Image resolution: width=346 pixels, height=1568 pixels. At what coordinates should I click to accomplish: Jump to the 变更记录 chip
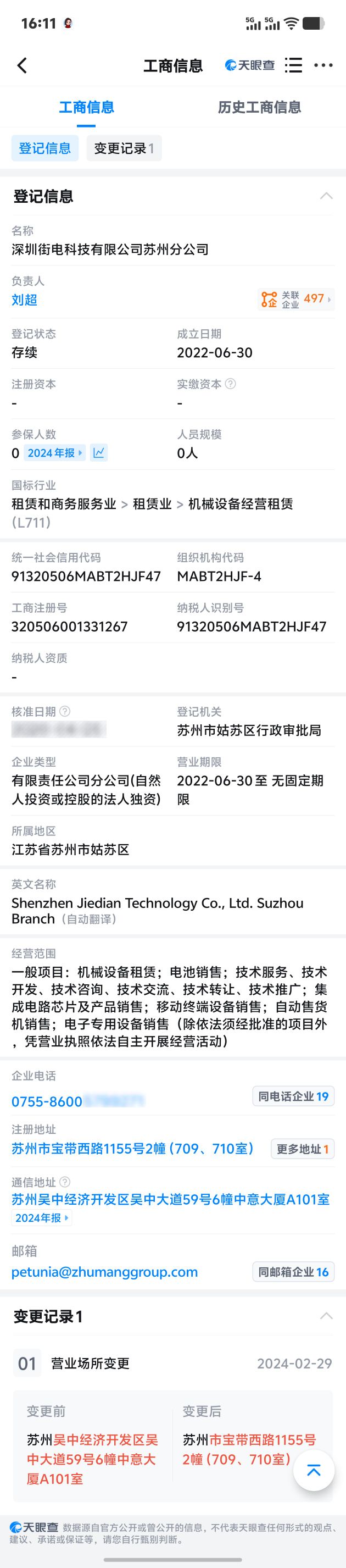pos(124,148)
